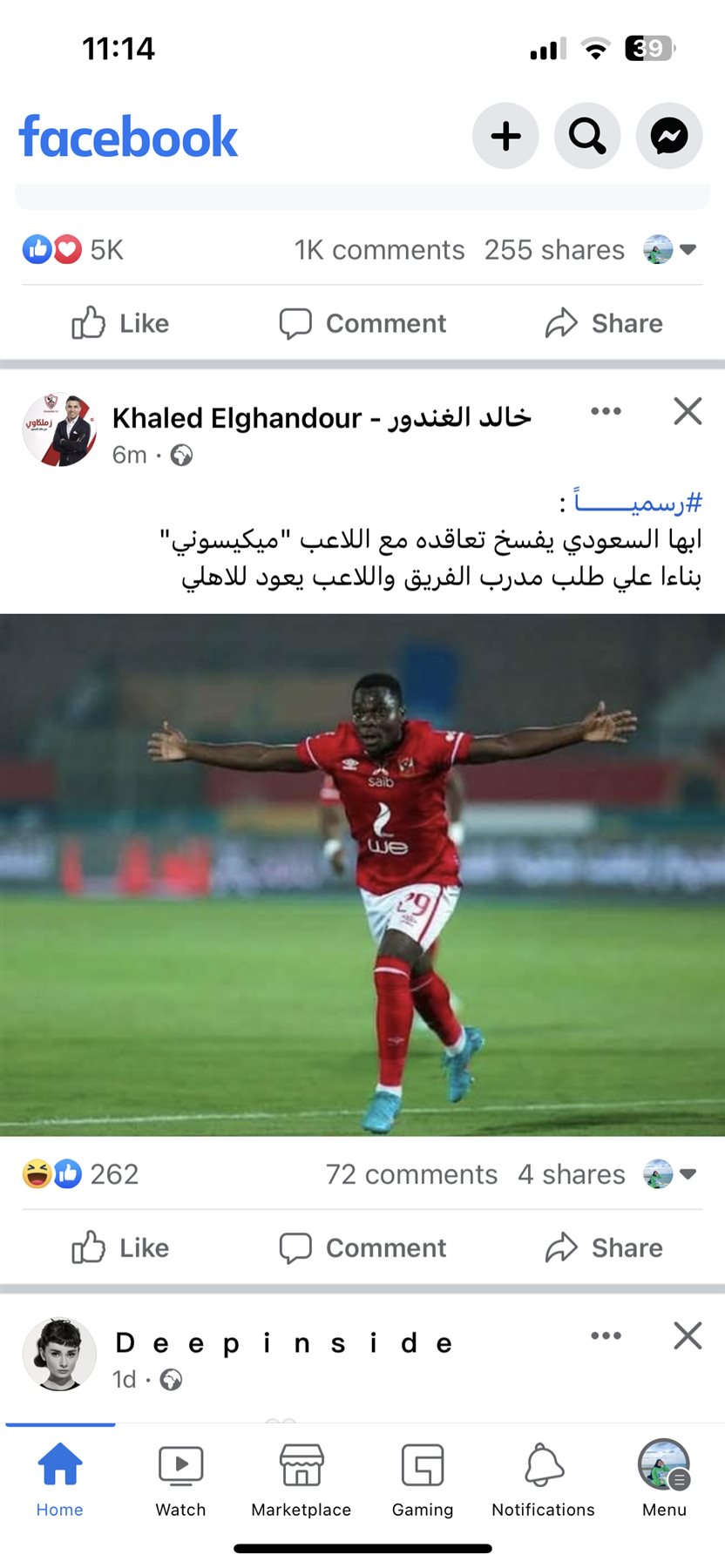Hide Khaled Elghandour's post with X
The height and width of the screenshot is (1568, 725).
pos(688,411)
